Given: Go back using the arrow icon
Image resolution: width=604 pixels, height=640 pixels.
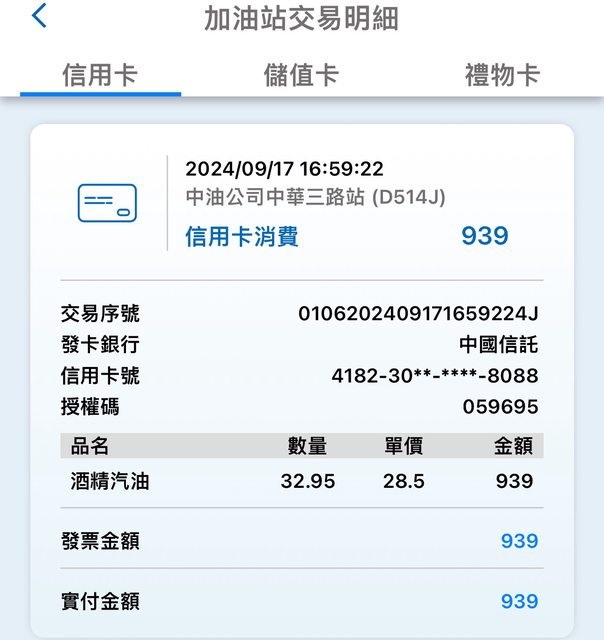Looking at the screenshot, I should tap(39, 17).
